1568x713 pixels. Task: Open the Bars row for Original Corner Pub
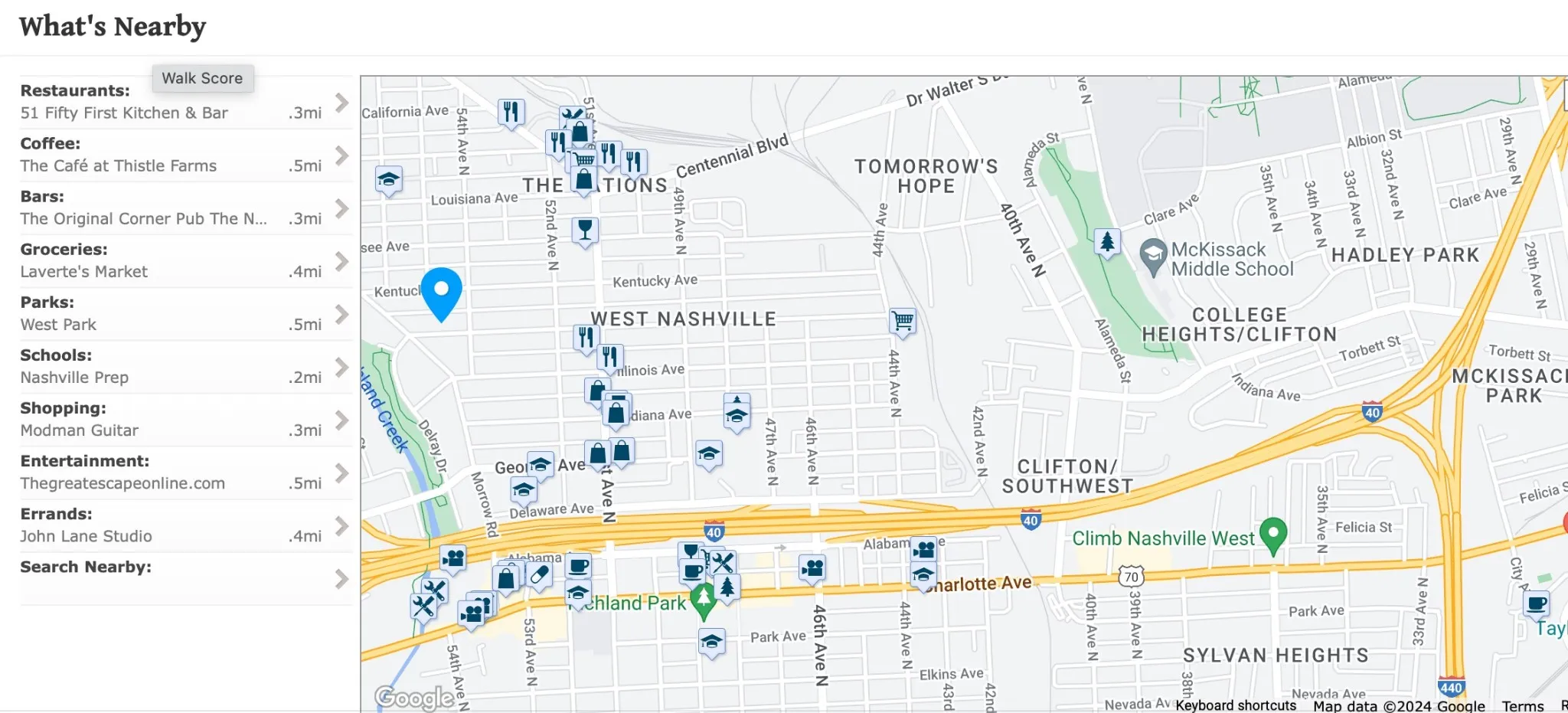[184, 208]
